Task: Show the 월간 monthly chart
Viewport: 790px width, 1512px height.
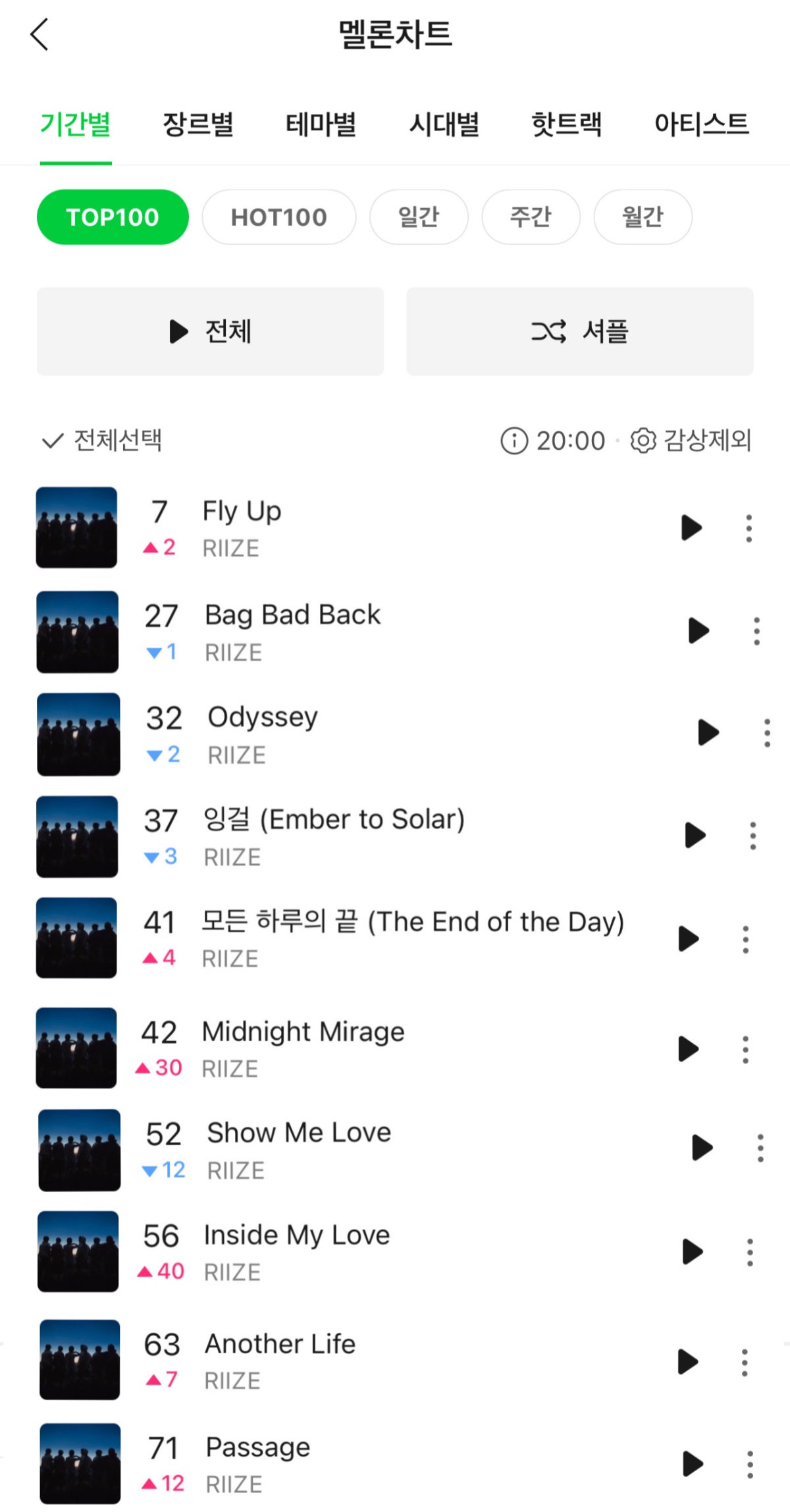Action: [643, 217]
